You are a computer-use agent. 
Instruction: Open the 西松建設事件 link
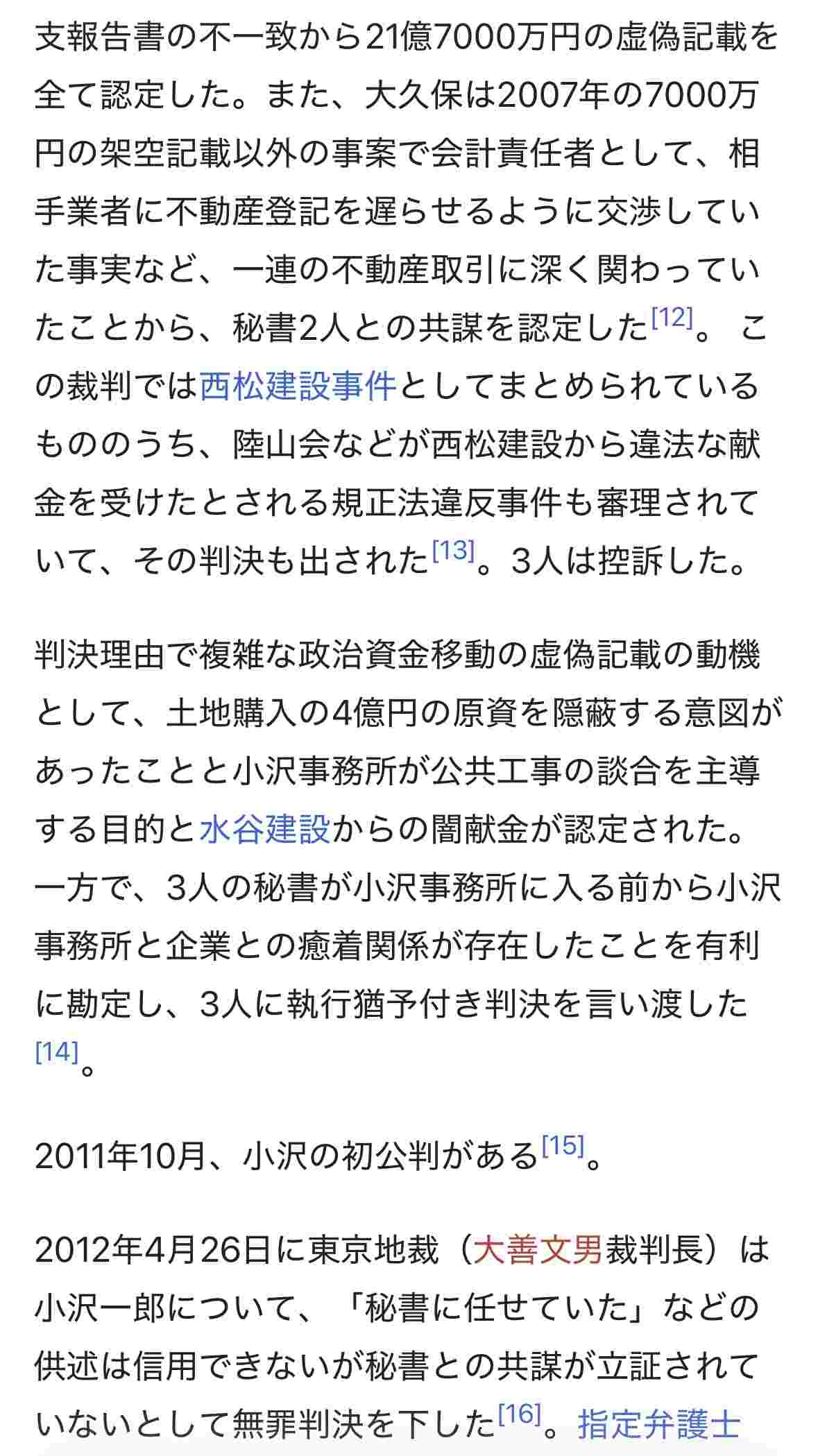click(297, 387)
